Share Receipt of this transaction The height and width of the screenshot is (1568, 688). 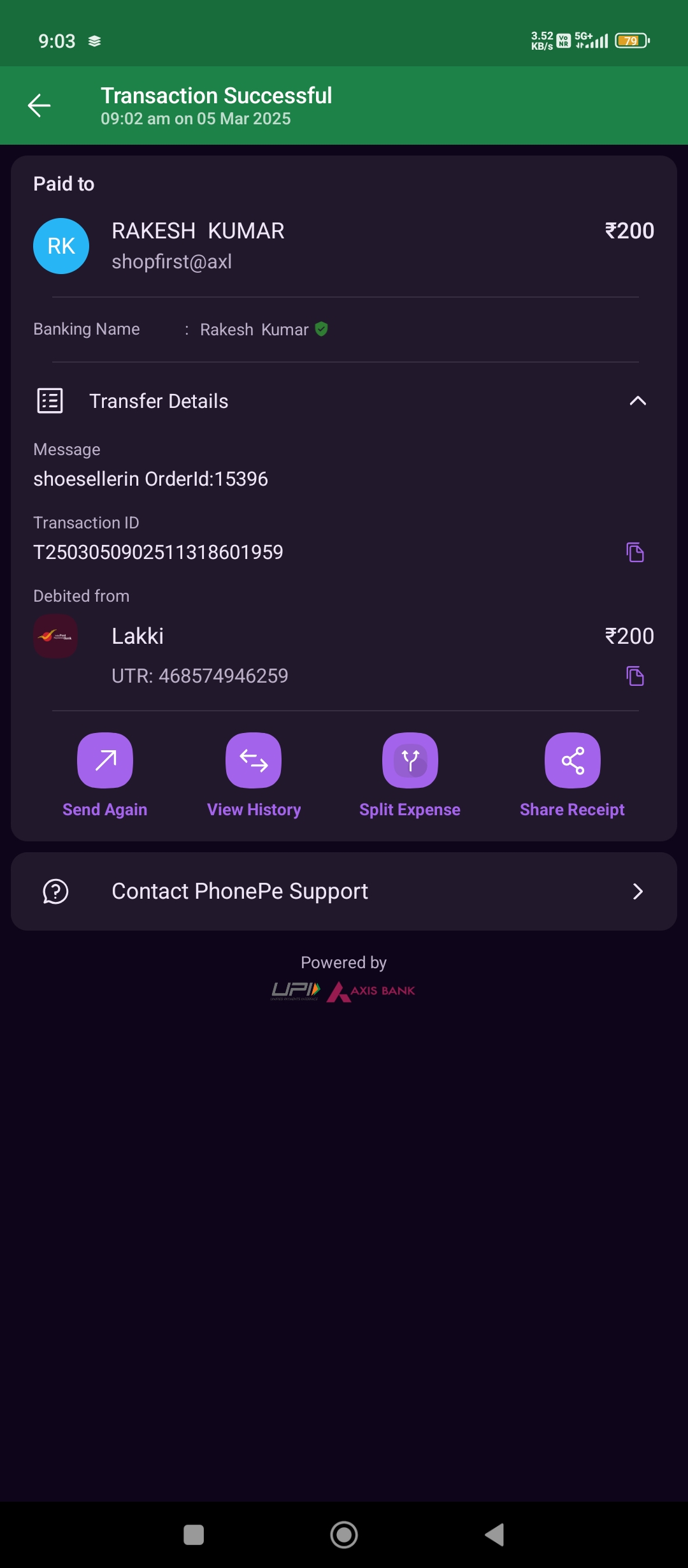pyautogui.click(x=572, y=775)
